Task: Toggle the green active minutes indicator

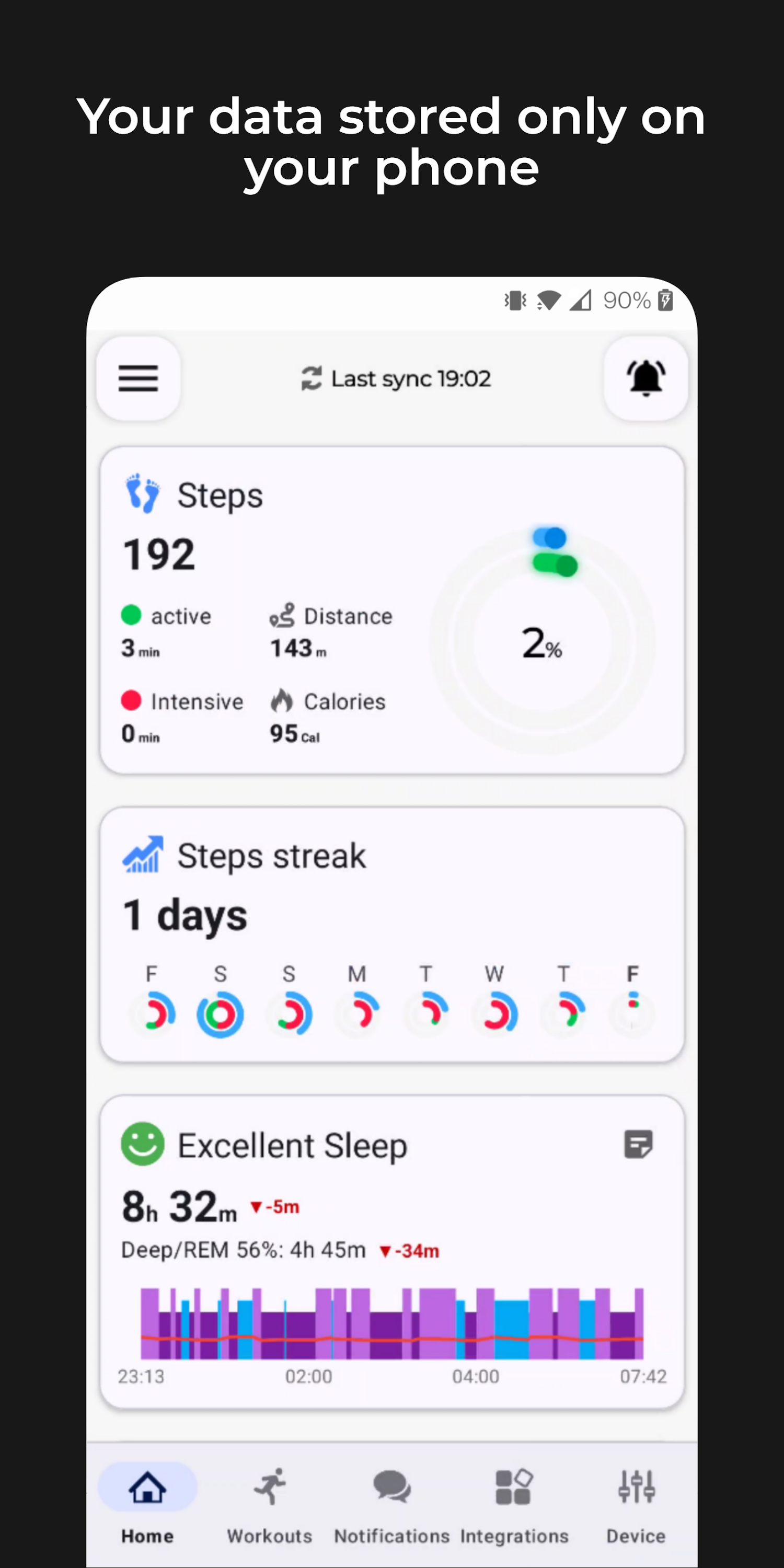Action: (x=132, y=615)
